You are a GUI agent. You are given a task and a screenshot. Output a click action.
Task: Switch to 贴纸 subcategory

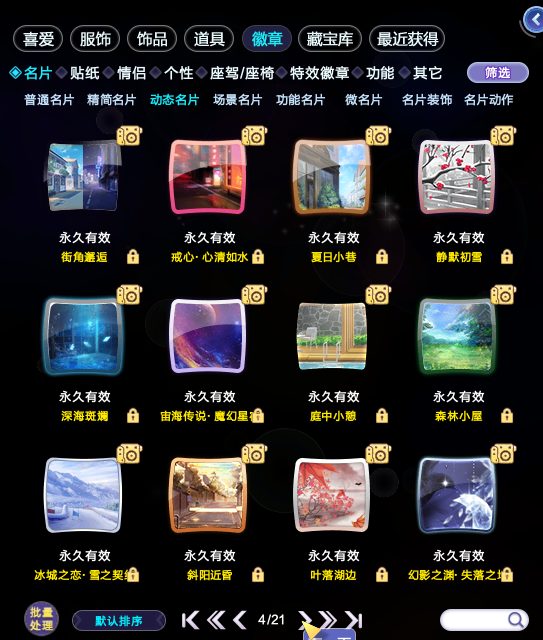pos(85,73)
